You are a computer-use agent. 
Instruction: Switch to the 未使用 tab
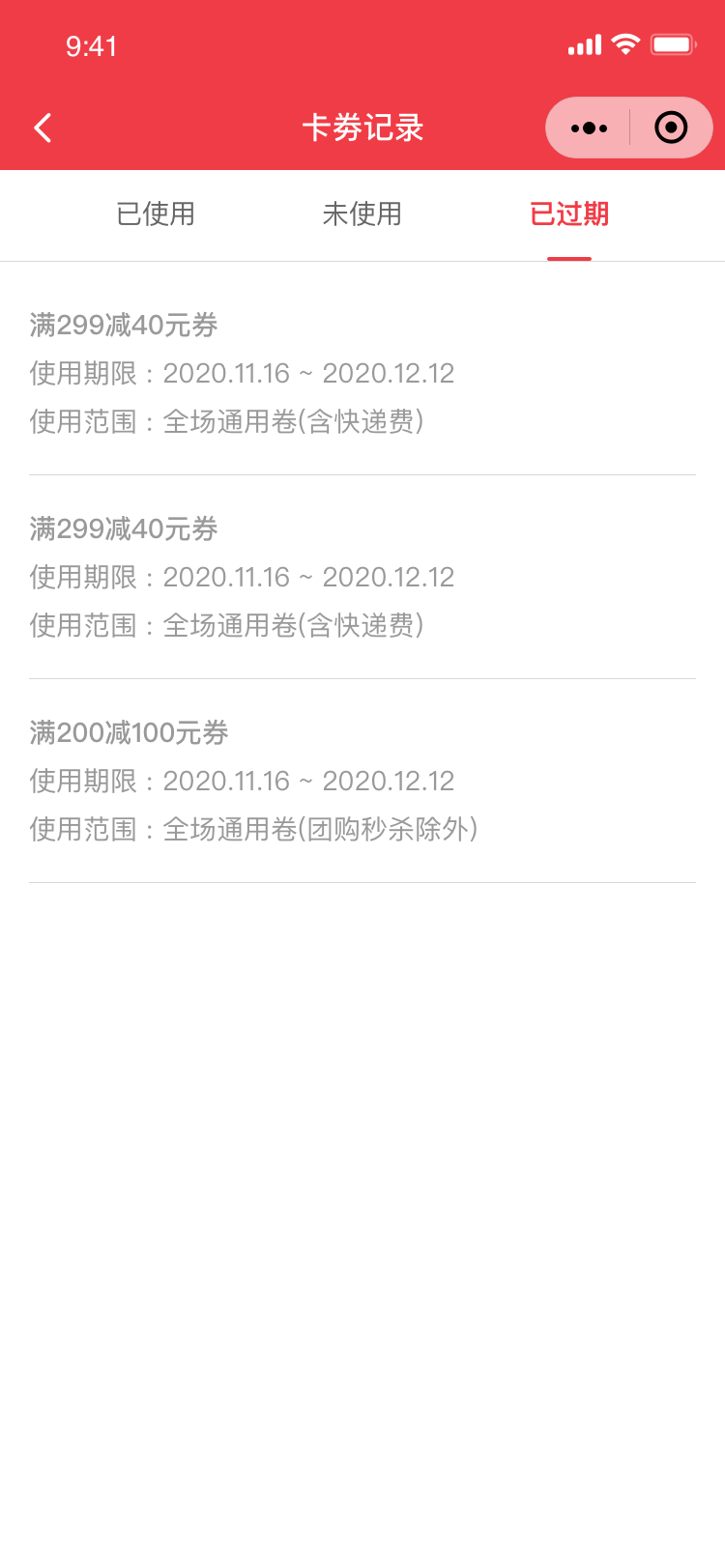coord(362,214)
